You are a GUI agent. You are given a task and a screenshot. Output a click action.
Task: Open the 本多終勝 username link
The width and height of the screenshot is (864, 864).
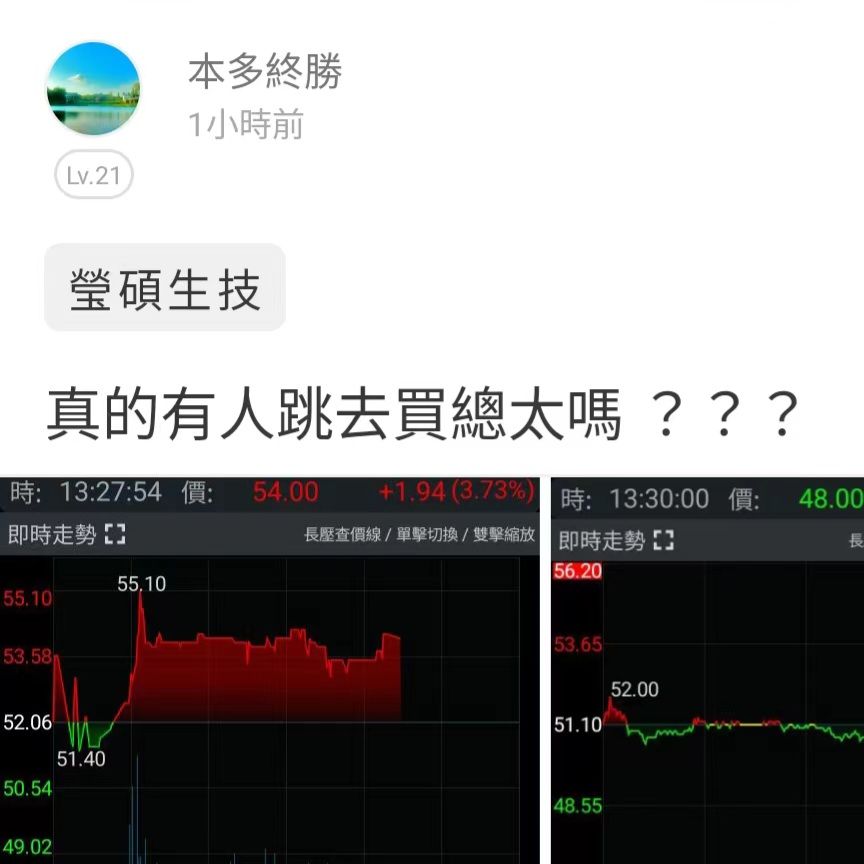(265, 72)
